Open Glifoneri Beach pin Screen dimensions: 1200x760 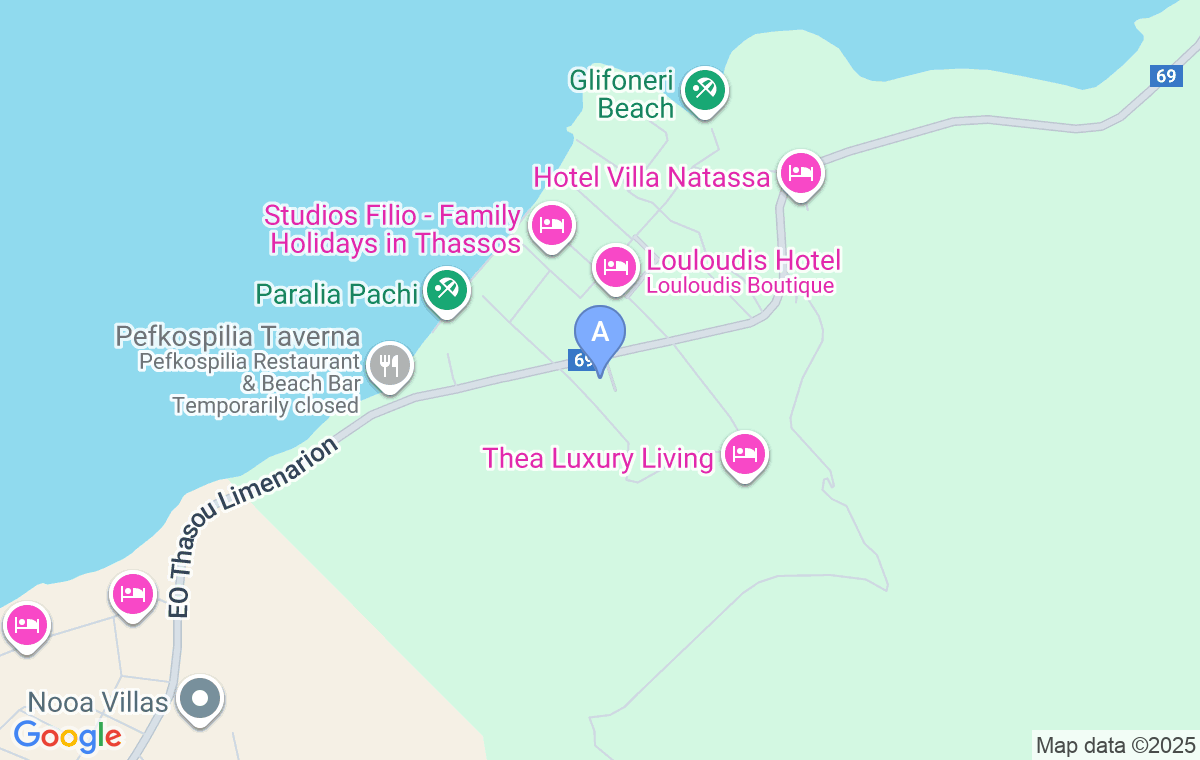(705, 91)
